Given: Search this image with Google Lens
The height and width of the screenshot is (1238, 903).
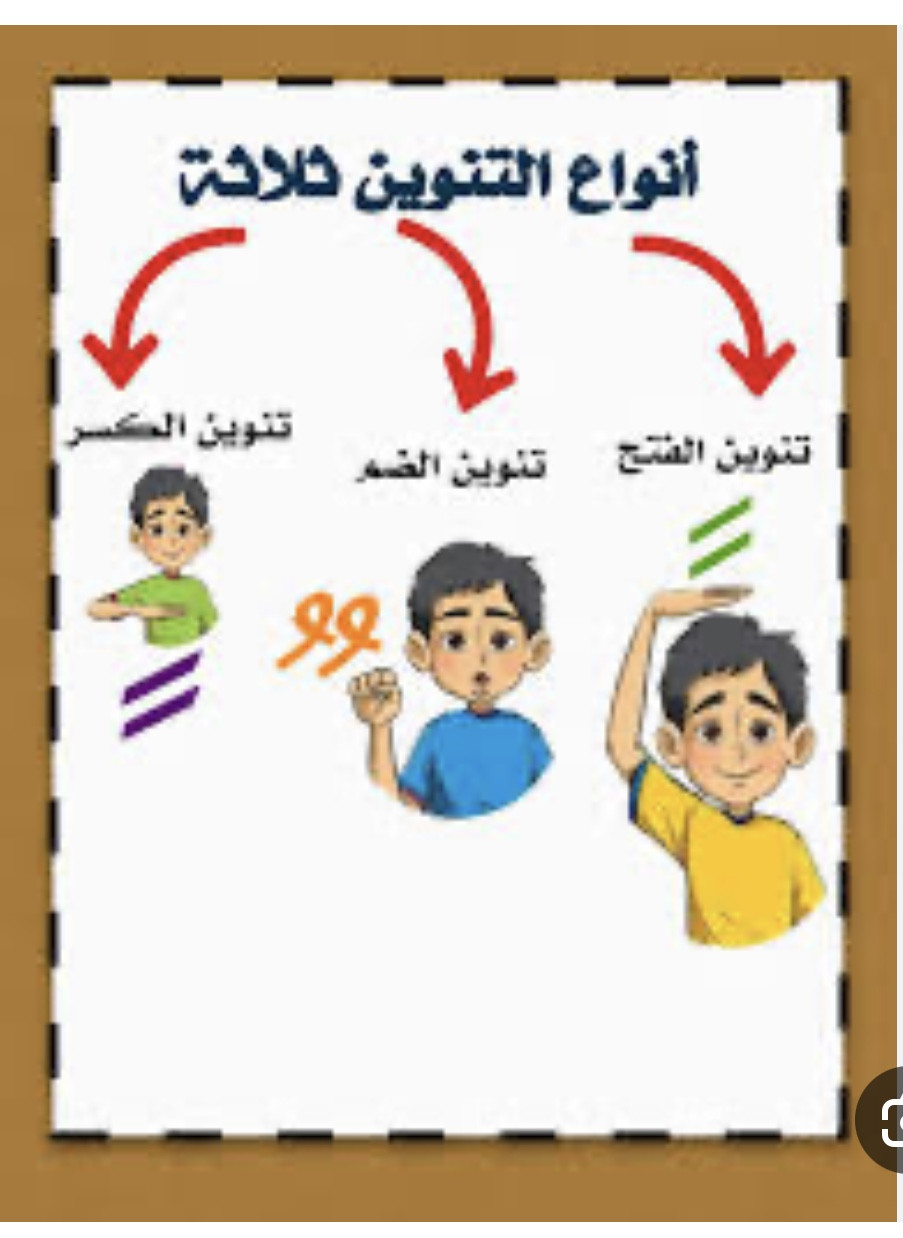Looking at the screenshot, I should tap(887, 1119).
